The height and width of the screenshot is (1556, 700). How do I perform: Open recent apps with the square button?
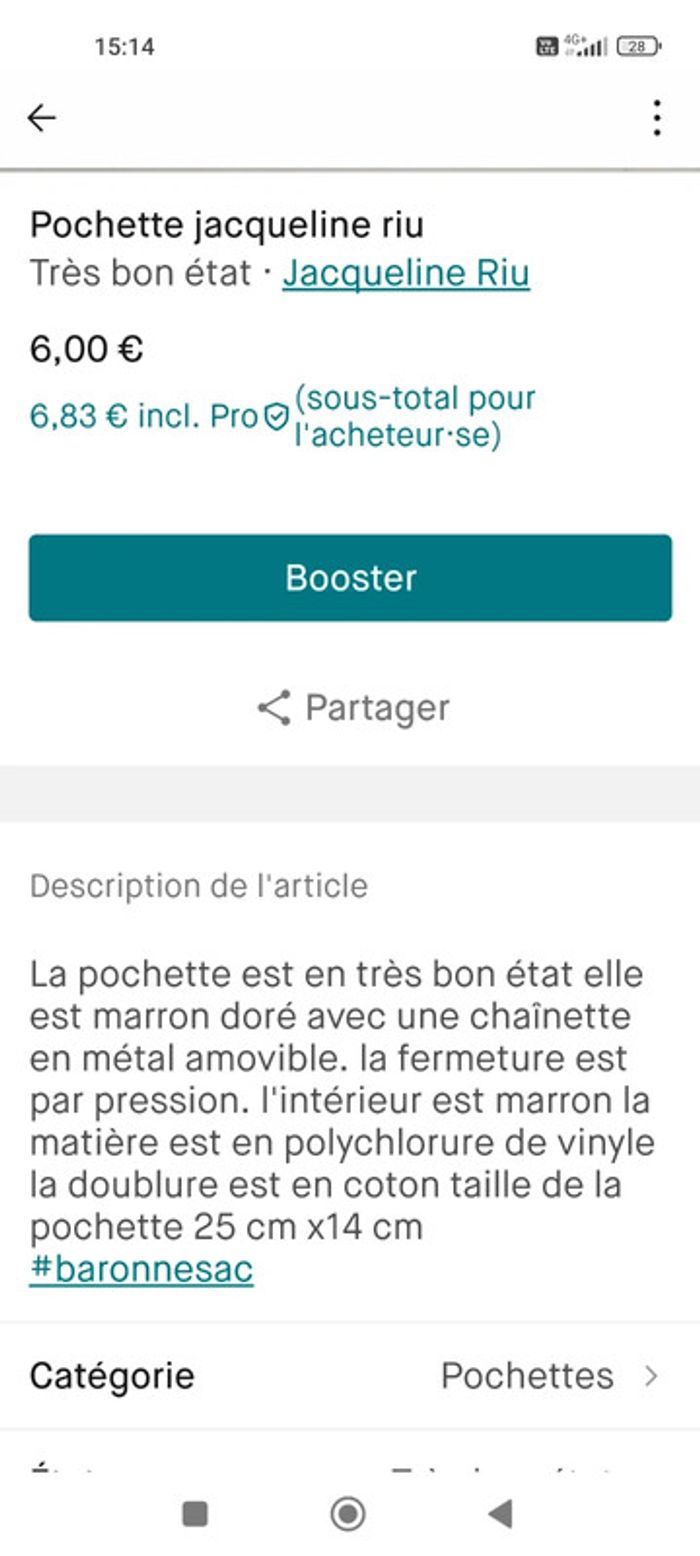195,1514
